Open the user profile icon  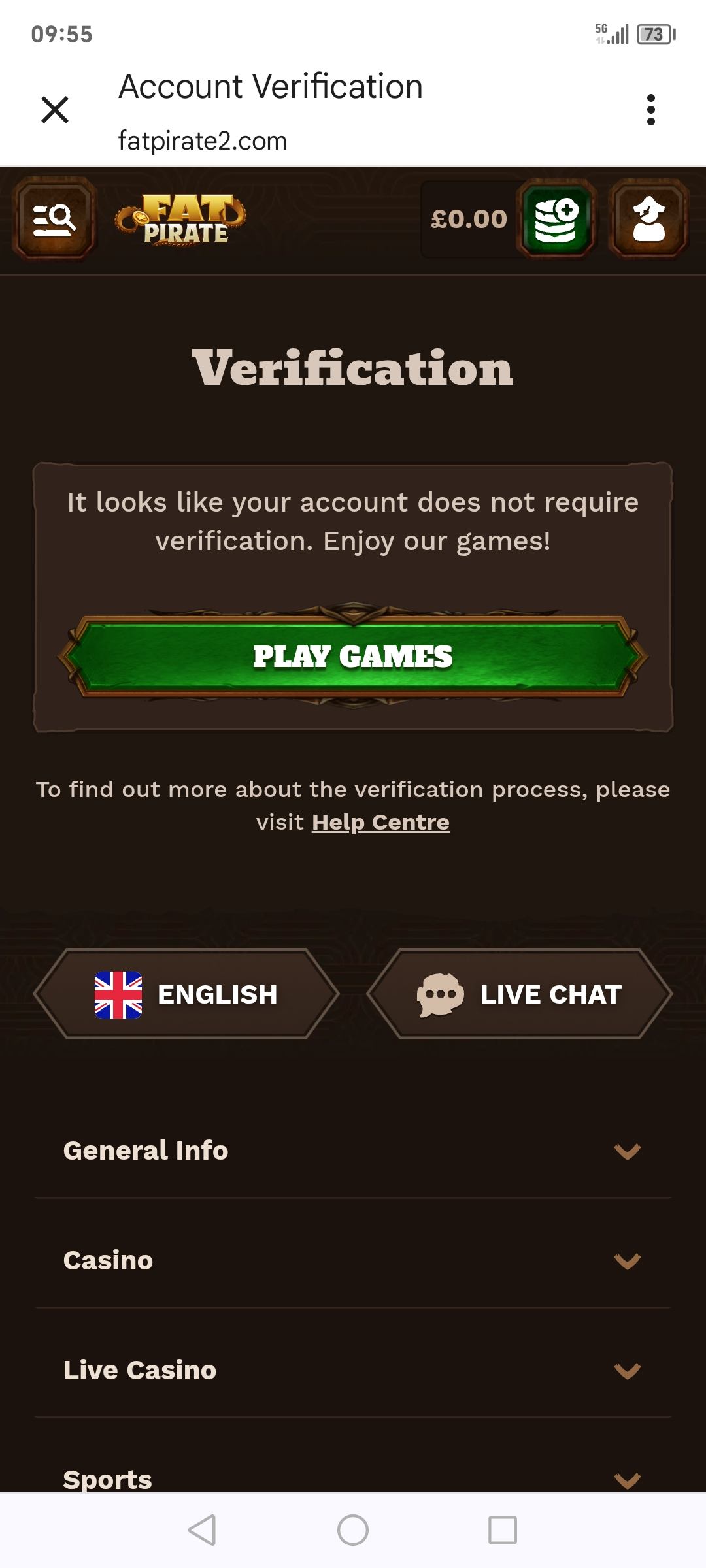pos(648,220)
